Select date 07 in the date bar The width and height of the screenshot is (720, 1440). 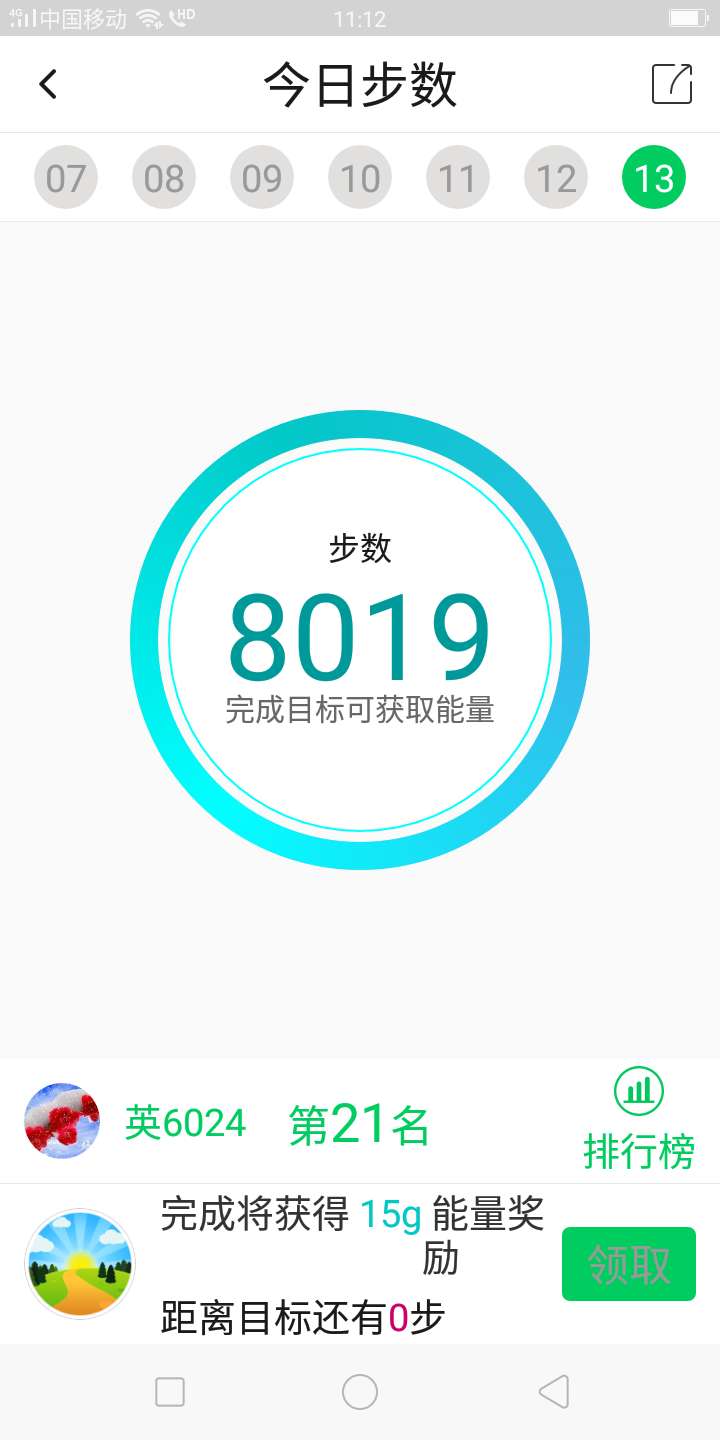point(65,177)
